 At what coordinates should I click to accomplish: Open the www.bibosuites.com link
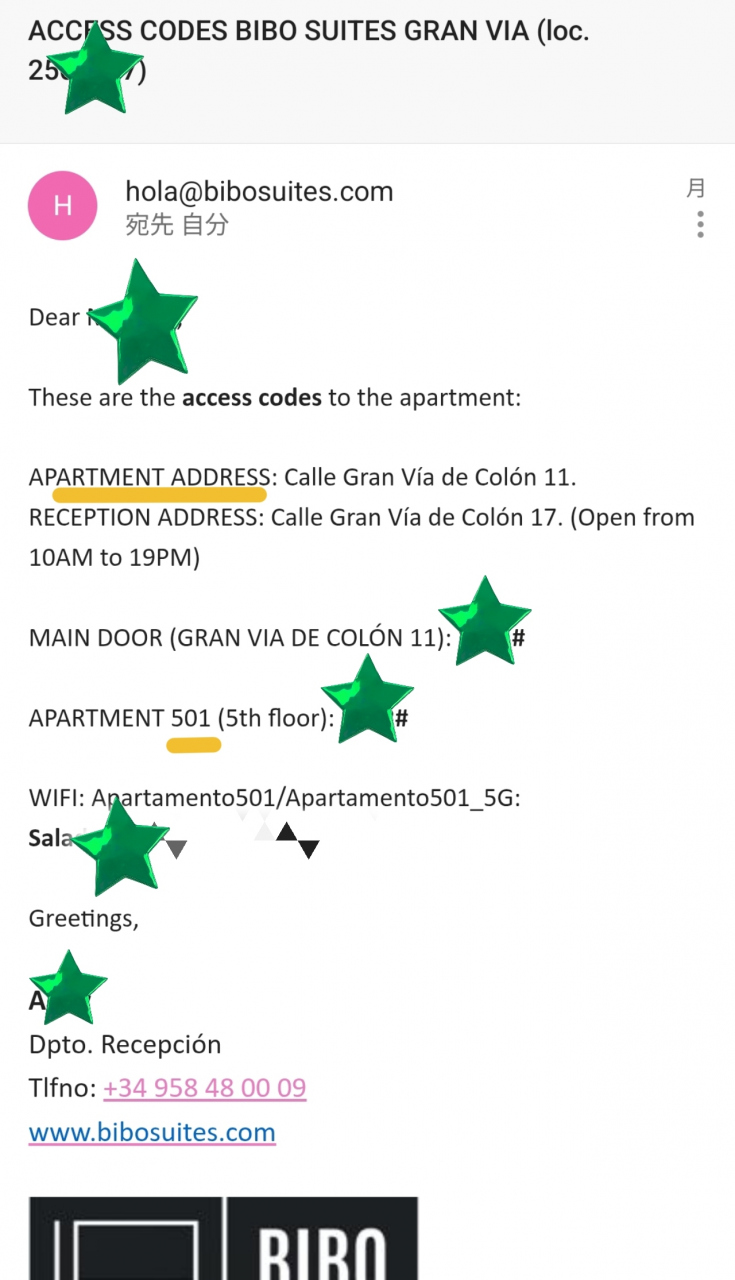[152, 1132]
